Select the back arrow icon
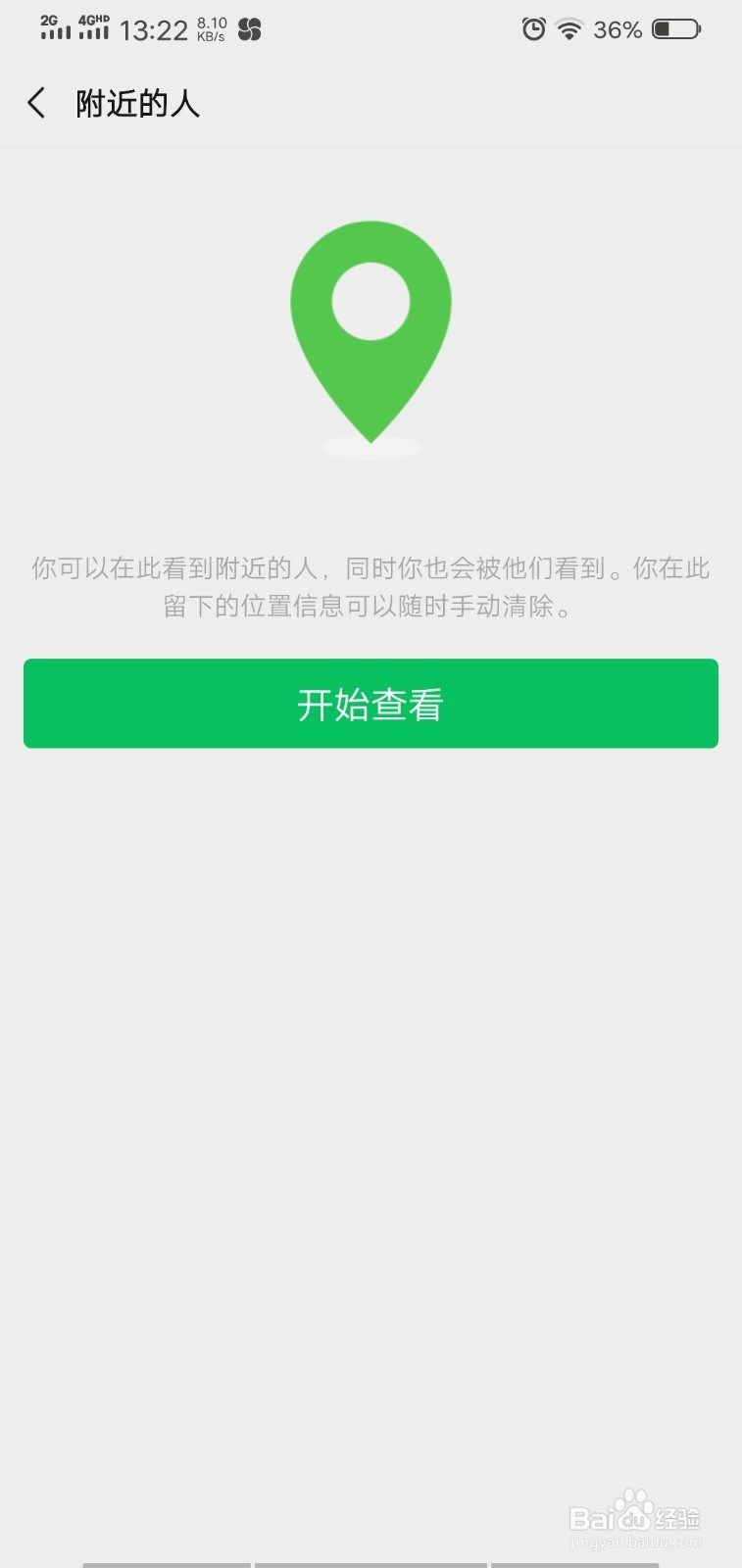The height and width of the screenshot is (1568, 742). coord(36,102)
